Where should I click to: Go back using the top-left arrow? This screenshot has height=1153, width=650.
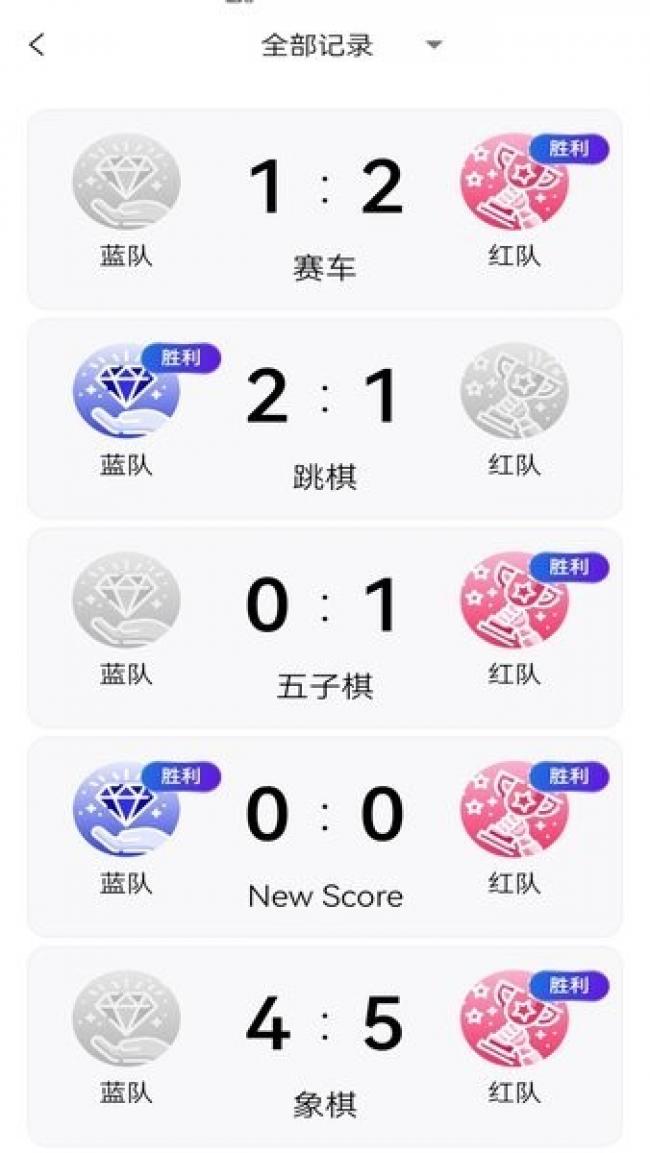click(x=37, y=45)
